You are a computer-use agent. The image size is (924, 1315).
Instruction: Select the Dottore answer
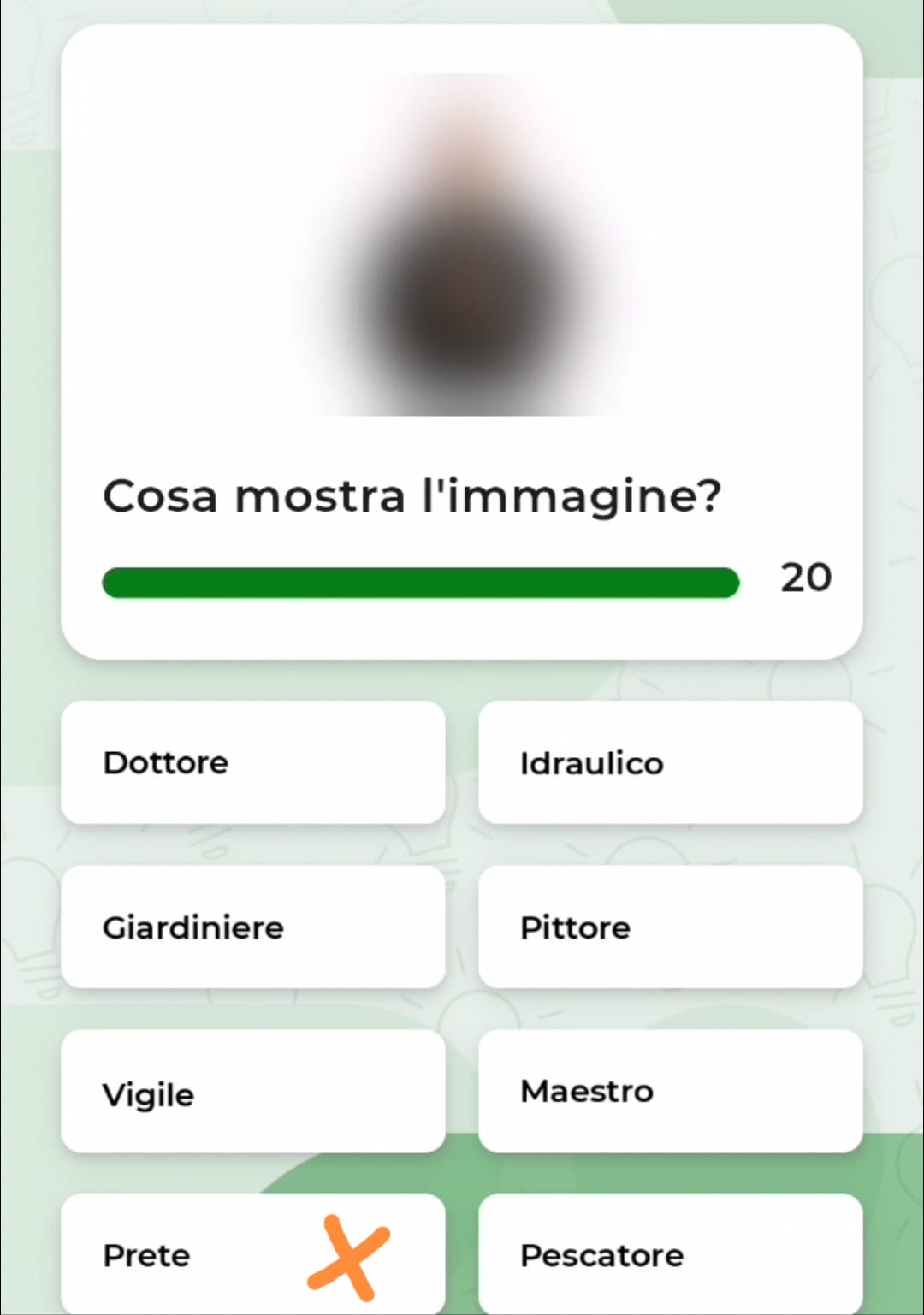point(252,762)
